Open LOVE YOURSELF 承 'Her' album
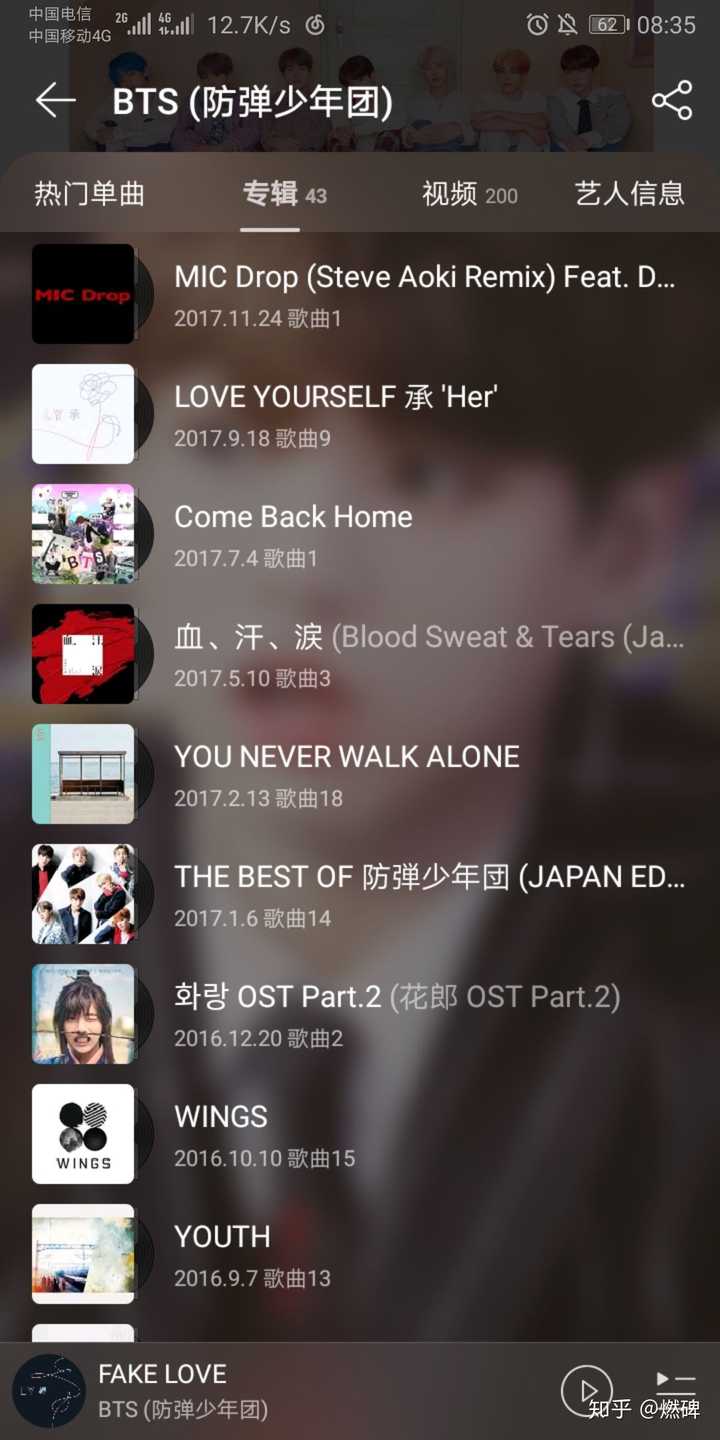 point(360,414)
